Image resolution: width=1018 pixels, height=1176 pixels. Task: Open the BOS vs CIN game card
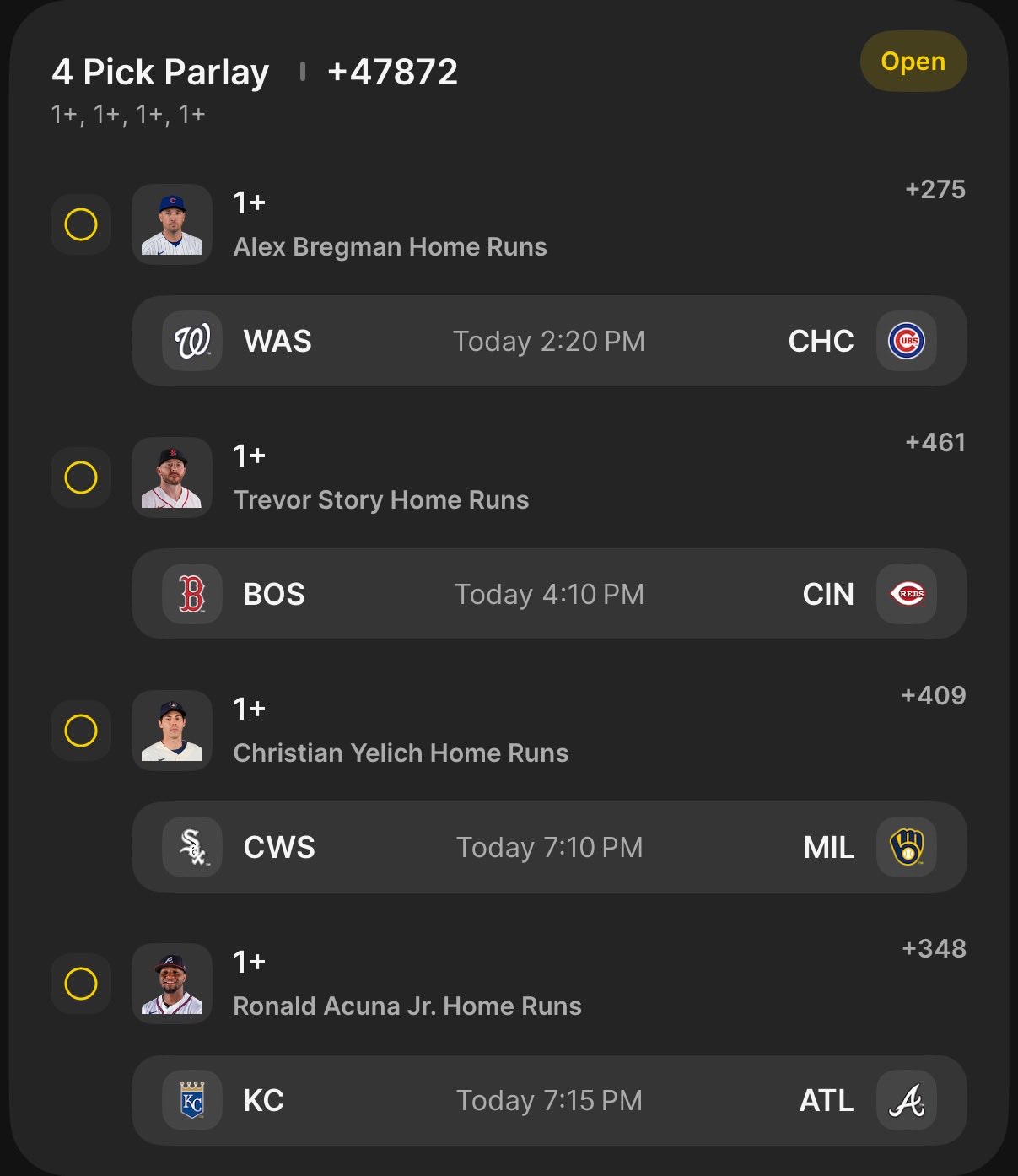point(548,594)
